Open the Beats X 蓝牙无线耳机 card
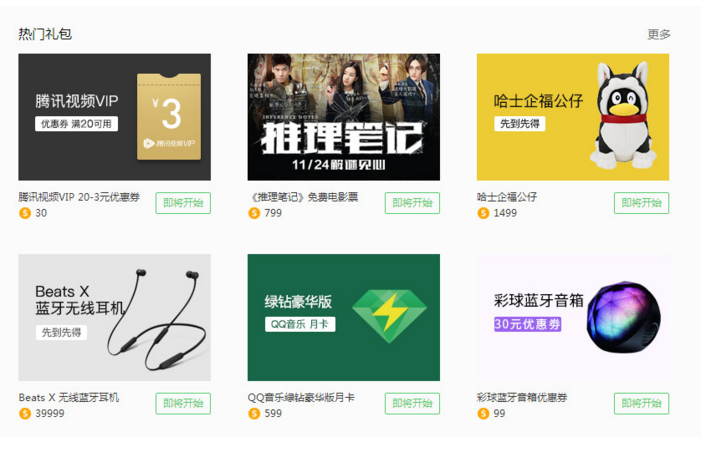Viewport: 701px width, 462px height. coord(114,317)
